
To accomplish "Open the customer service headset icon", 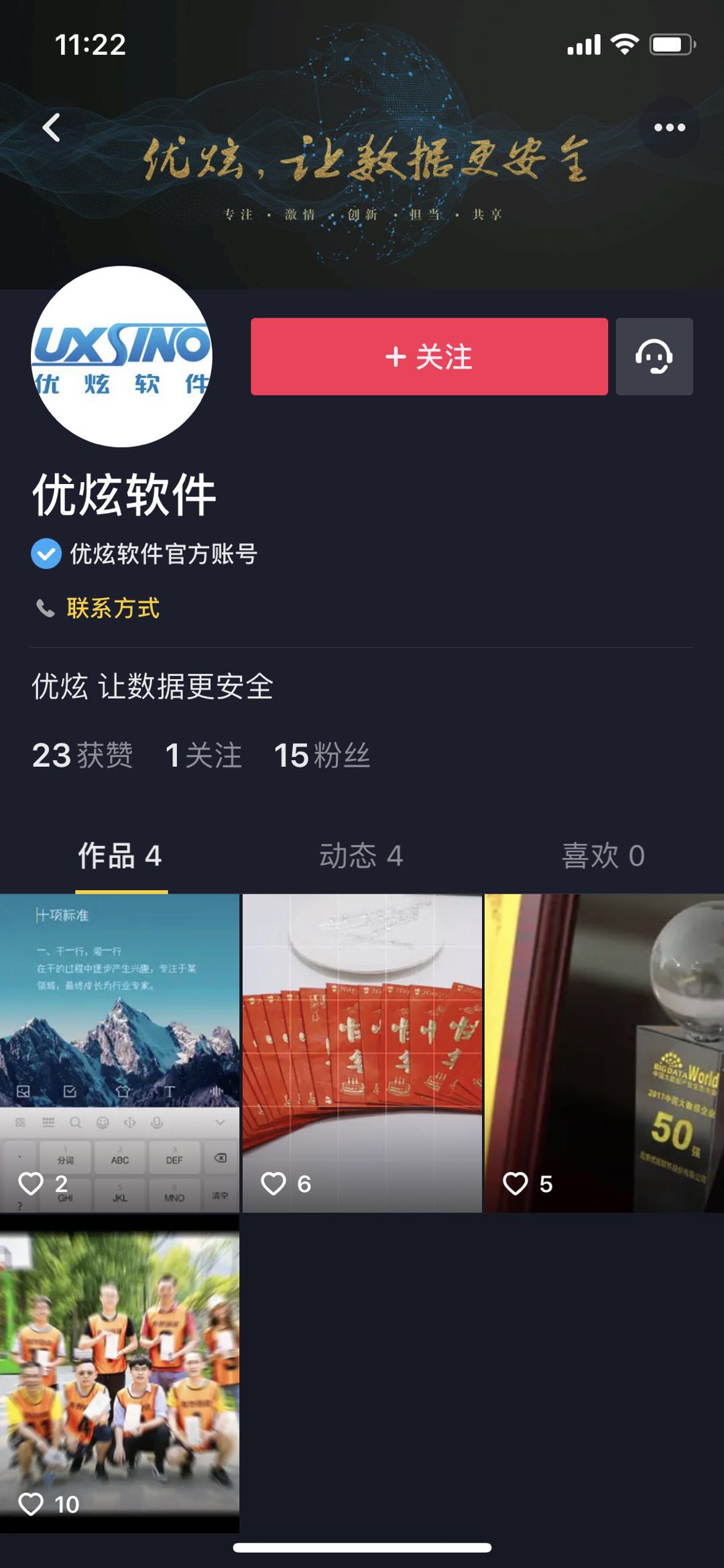I will click(654, 357).
